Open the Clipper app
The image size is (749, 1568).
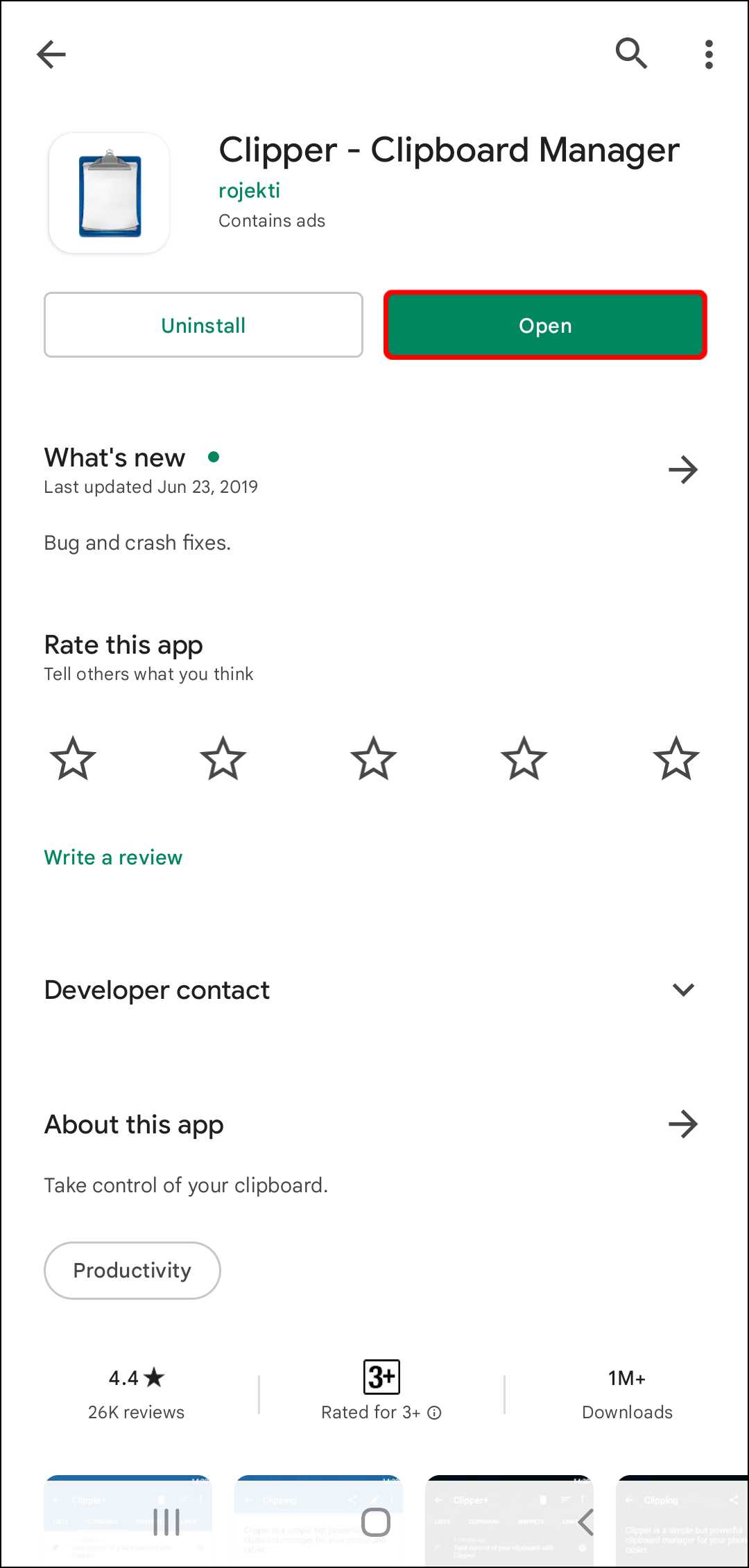pyautogui.click(x=545, y=325)
